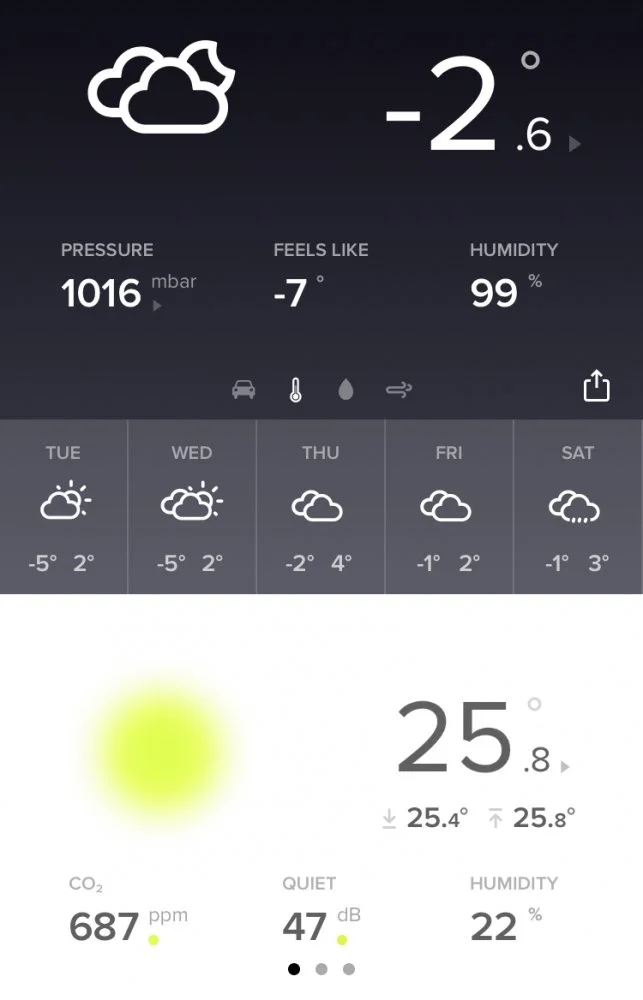View Friday's forecast details
643x1000 pixels.
pyautogui.click(x=449, y=507)
